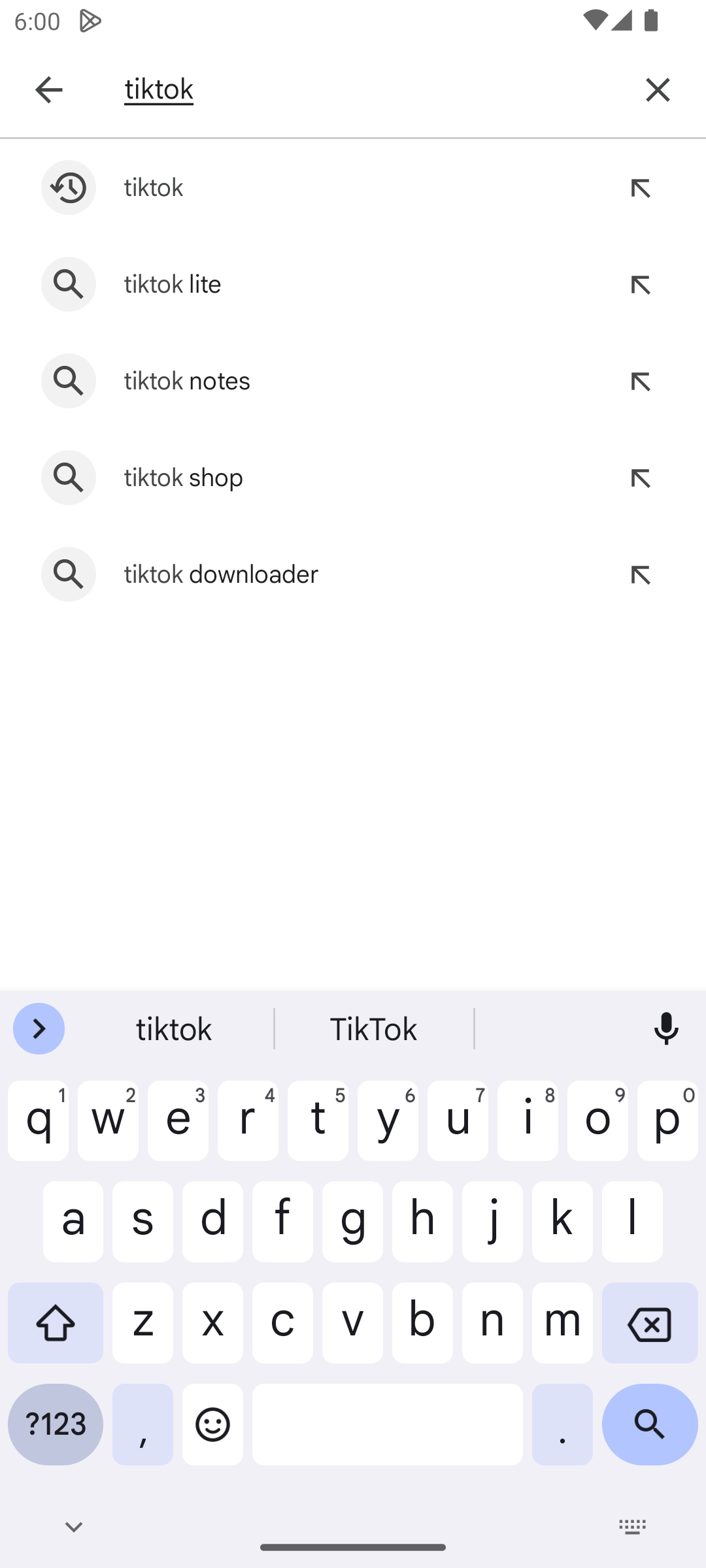Fill query with 'tiktok lite' arrow
This screenshot has width=706, height=1568.
pos(641,284)
